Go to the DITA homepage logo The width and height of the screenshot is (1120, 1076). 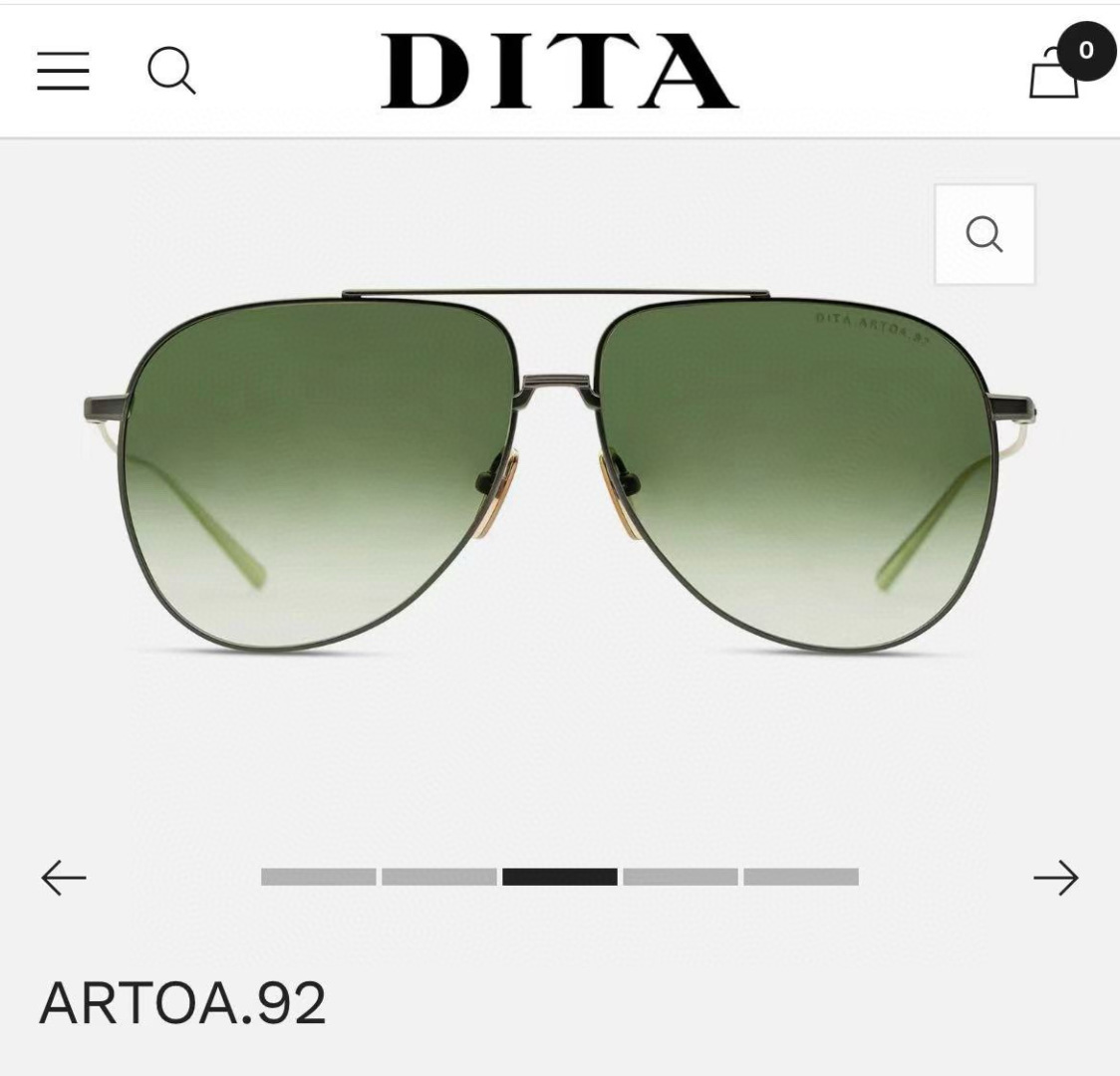pyautogui.click(x=559, y=71)
